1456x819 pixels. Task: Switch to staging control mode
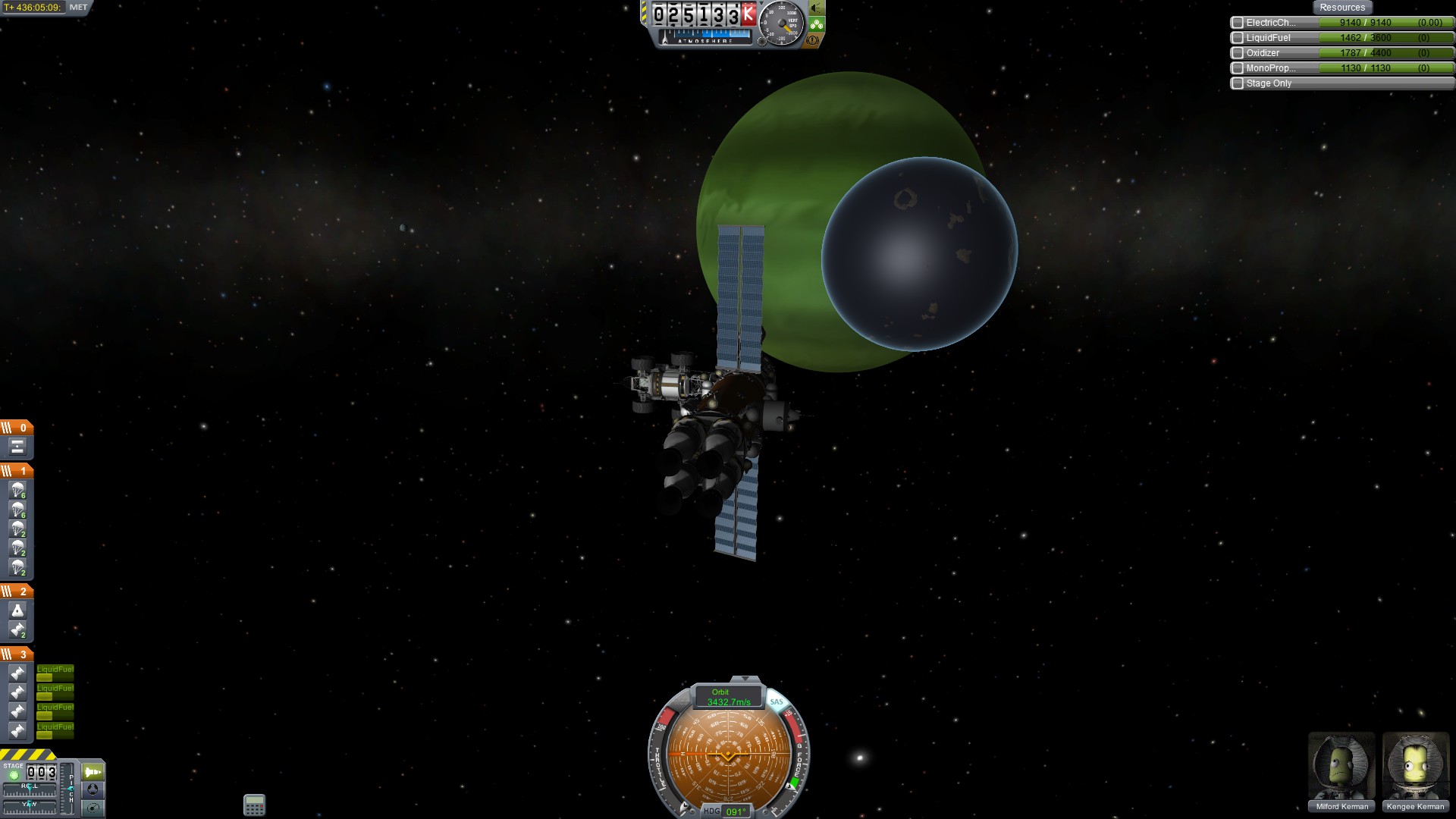(x=93, y=772)
